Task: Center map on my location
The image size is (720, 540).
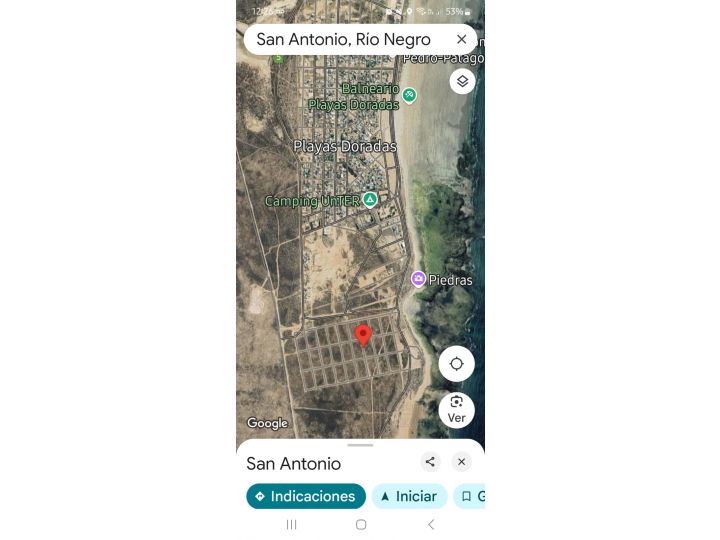Action: (456, 364)
